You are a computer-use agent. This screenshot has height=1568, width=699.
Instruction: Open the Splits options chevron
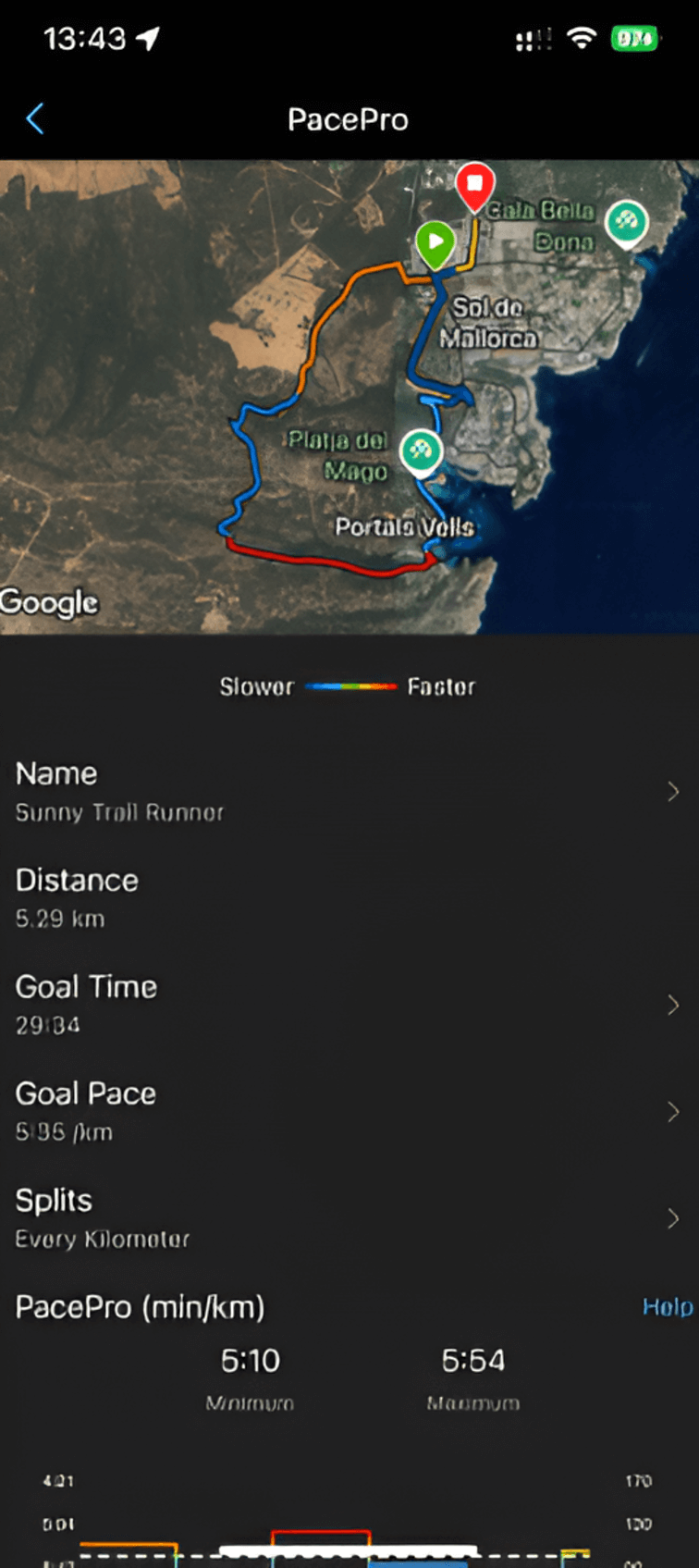(x=672, y=1218)
